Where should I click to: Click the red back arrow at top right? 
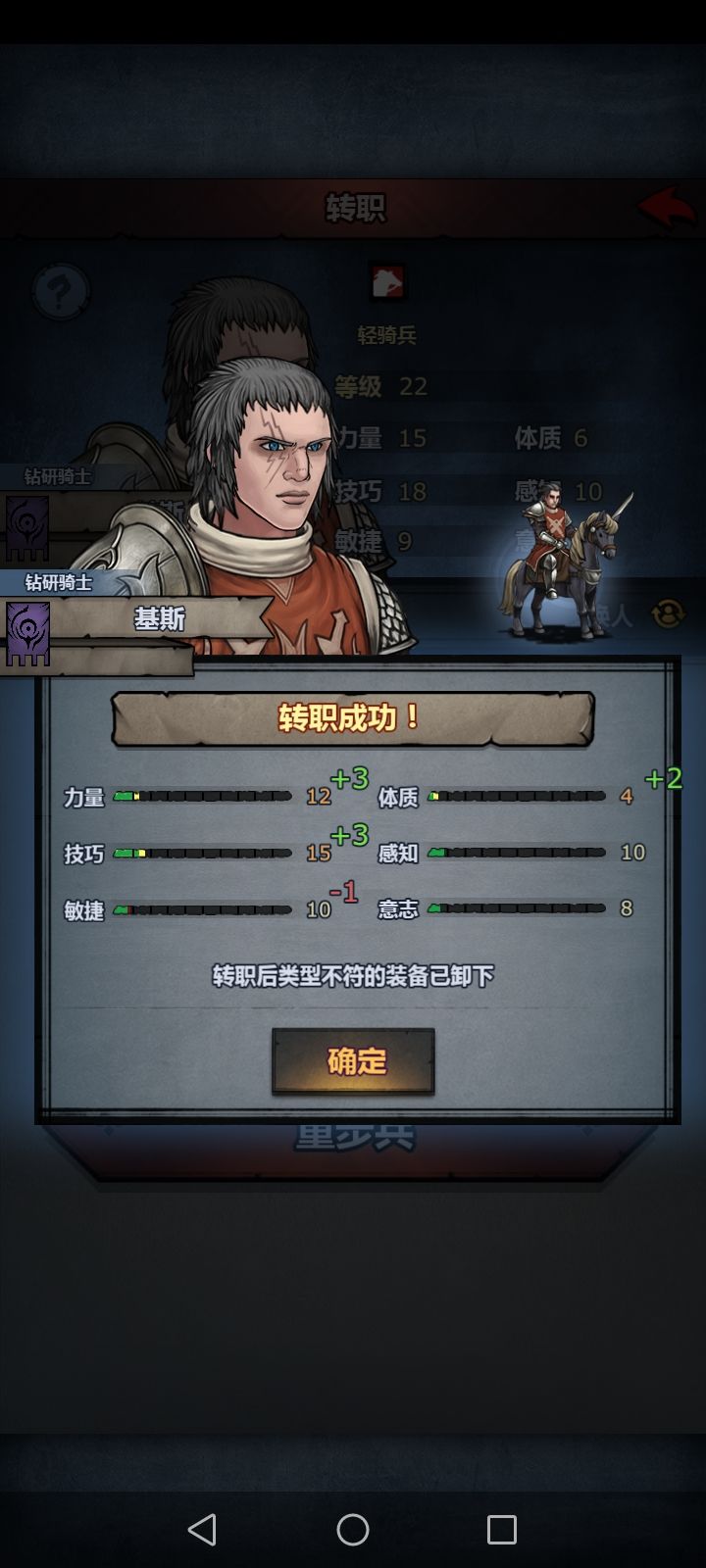668,204
